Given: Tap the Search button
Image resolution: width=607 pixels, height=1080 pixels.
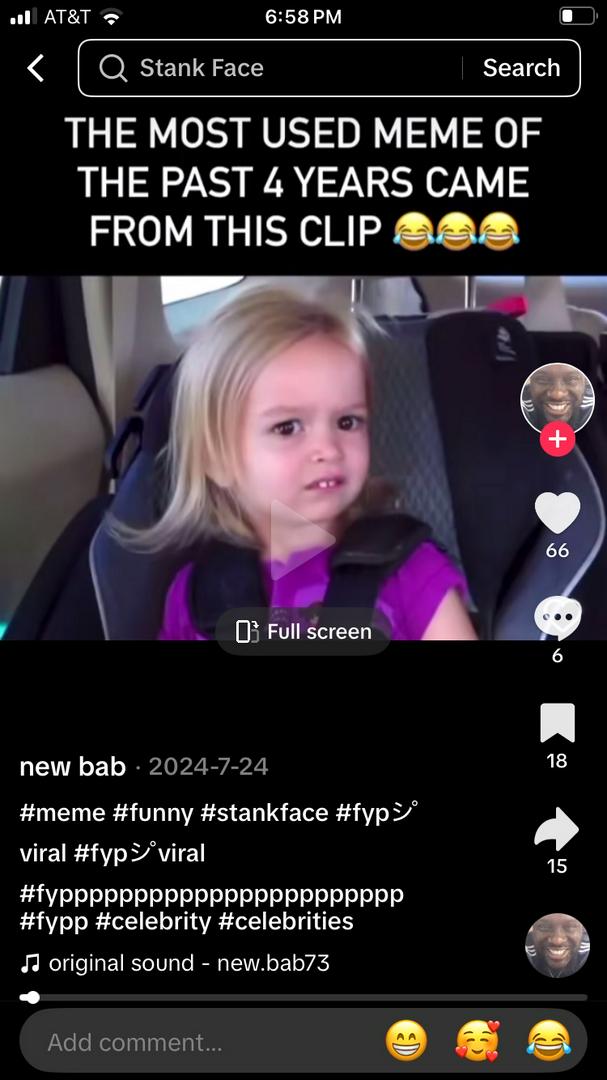Looking at the screenshot, I should click(x=521, y=68).
